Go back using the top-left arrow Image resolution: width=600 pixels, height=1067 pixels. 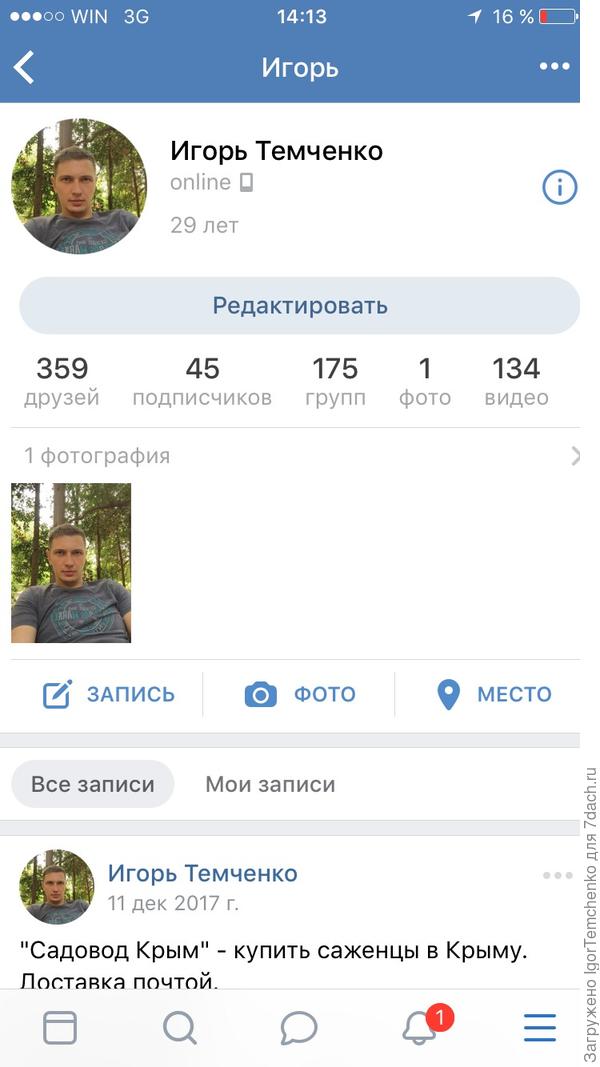point(24,67)
